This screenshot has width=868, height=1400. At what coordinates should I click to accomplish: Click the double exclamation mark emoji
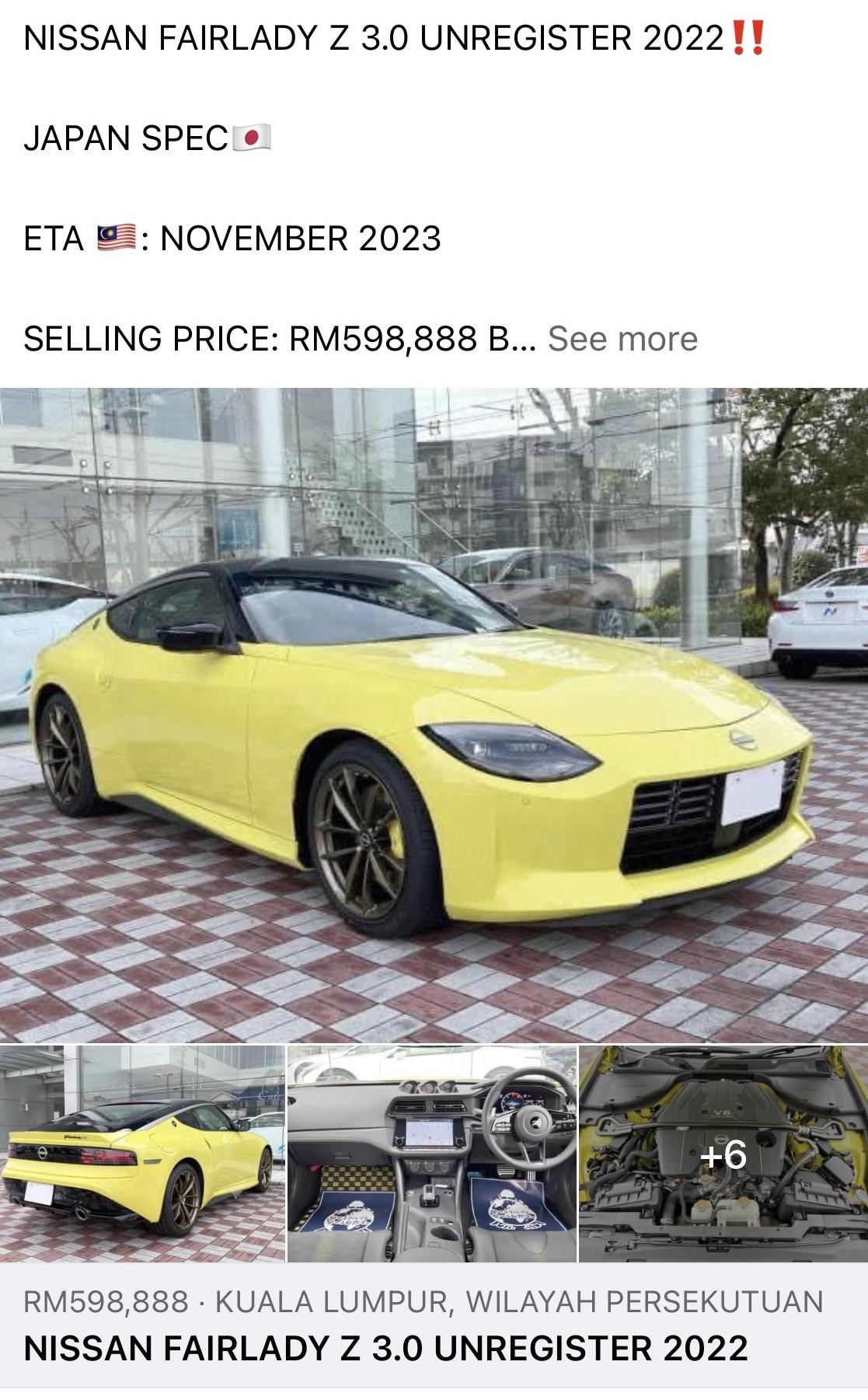(750, 37)
